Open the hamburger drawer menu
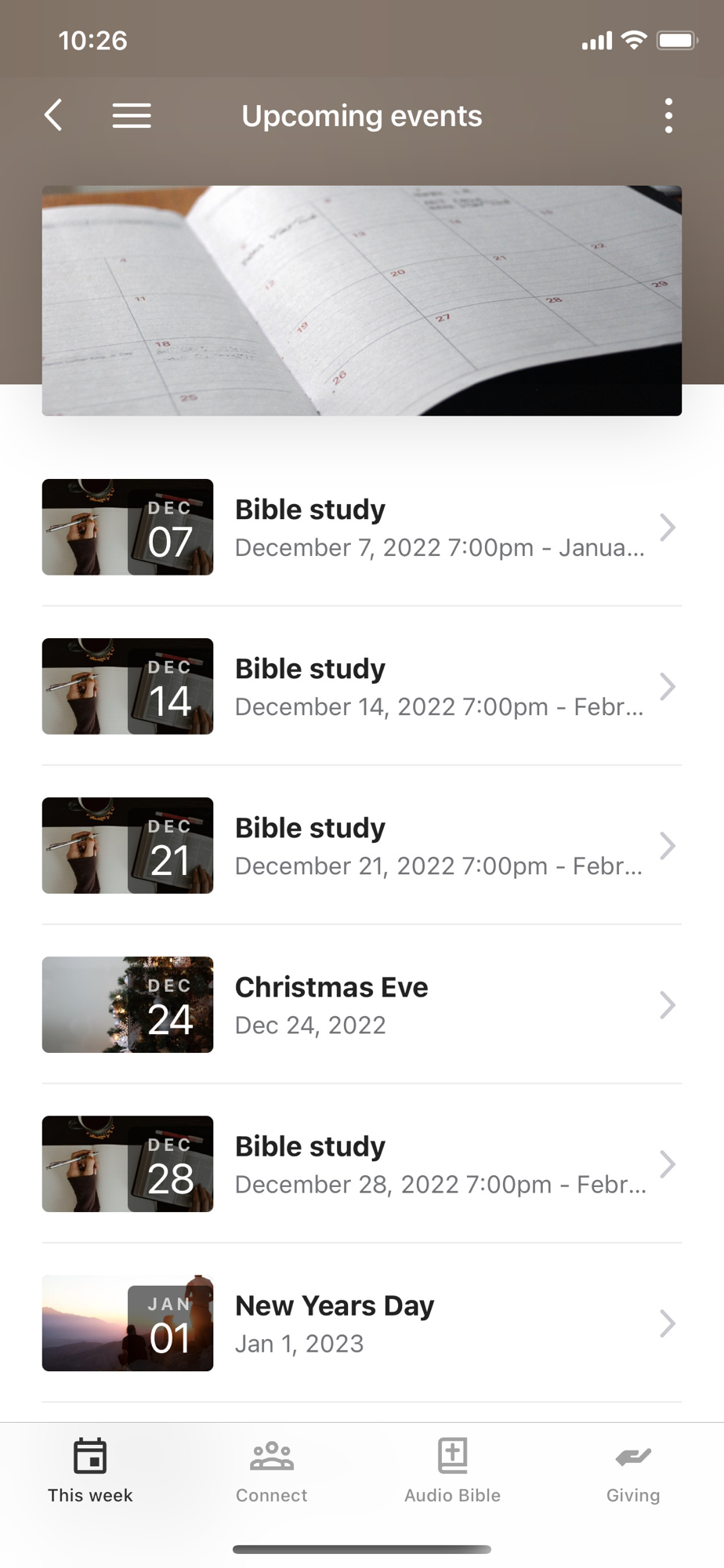 (132, 116)
